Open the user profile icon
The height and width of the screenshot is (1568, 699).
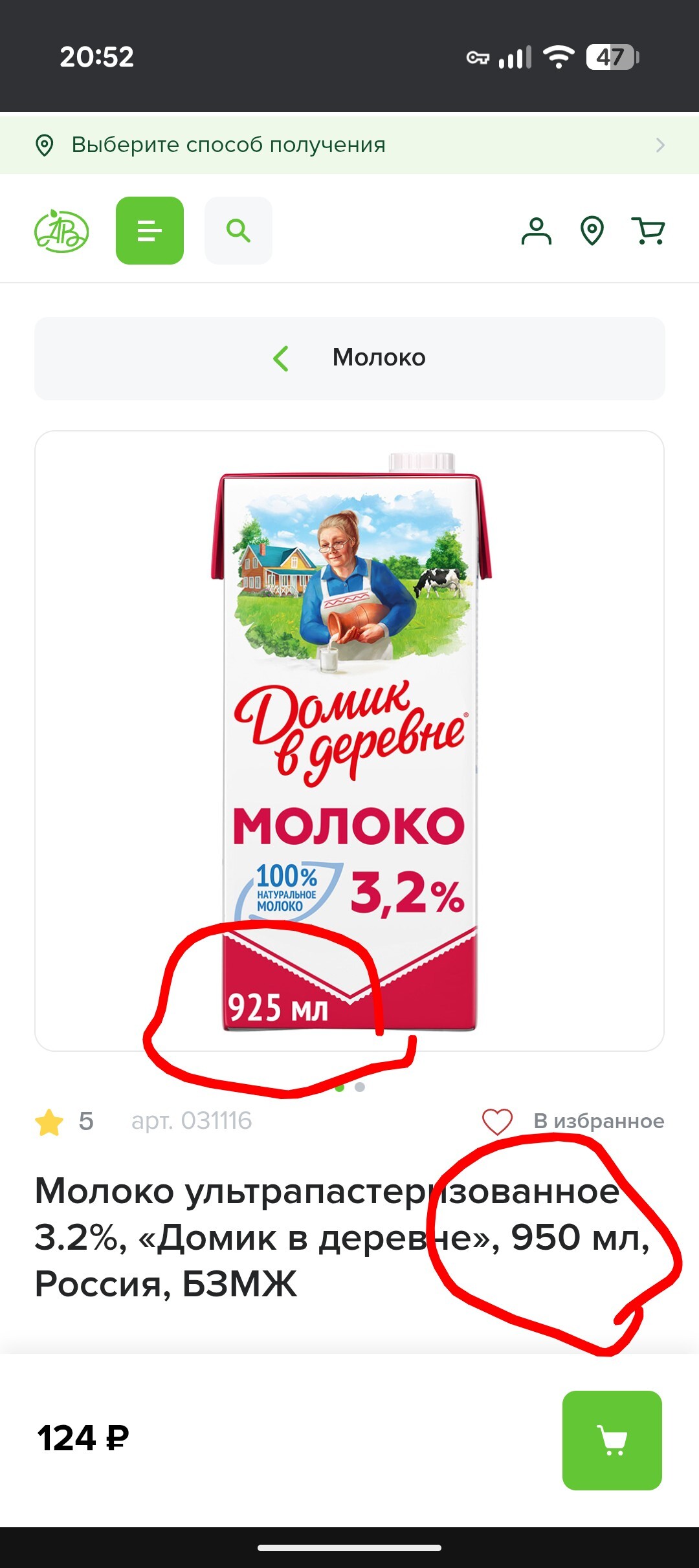(x=536, y=231)
